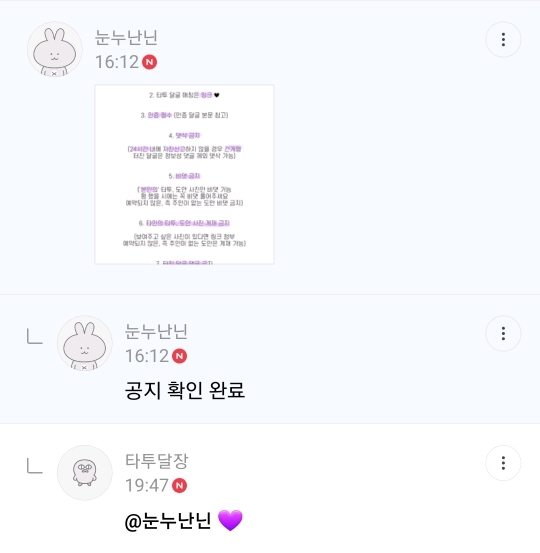The height and width of the screenshot is (553, 540).
Task: Tap 타투달장's nickname
Action: [x=157, y=461]
